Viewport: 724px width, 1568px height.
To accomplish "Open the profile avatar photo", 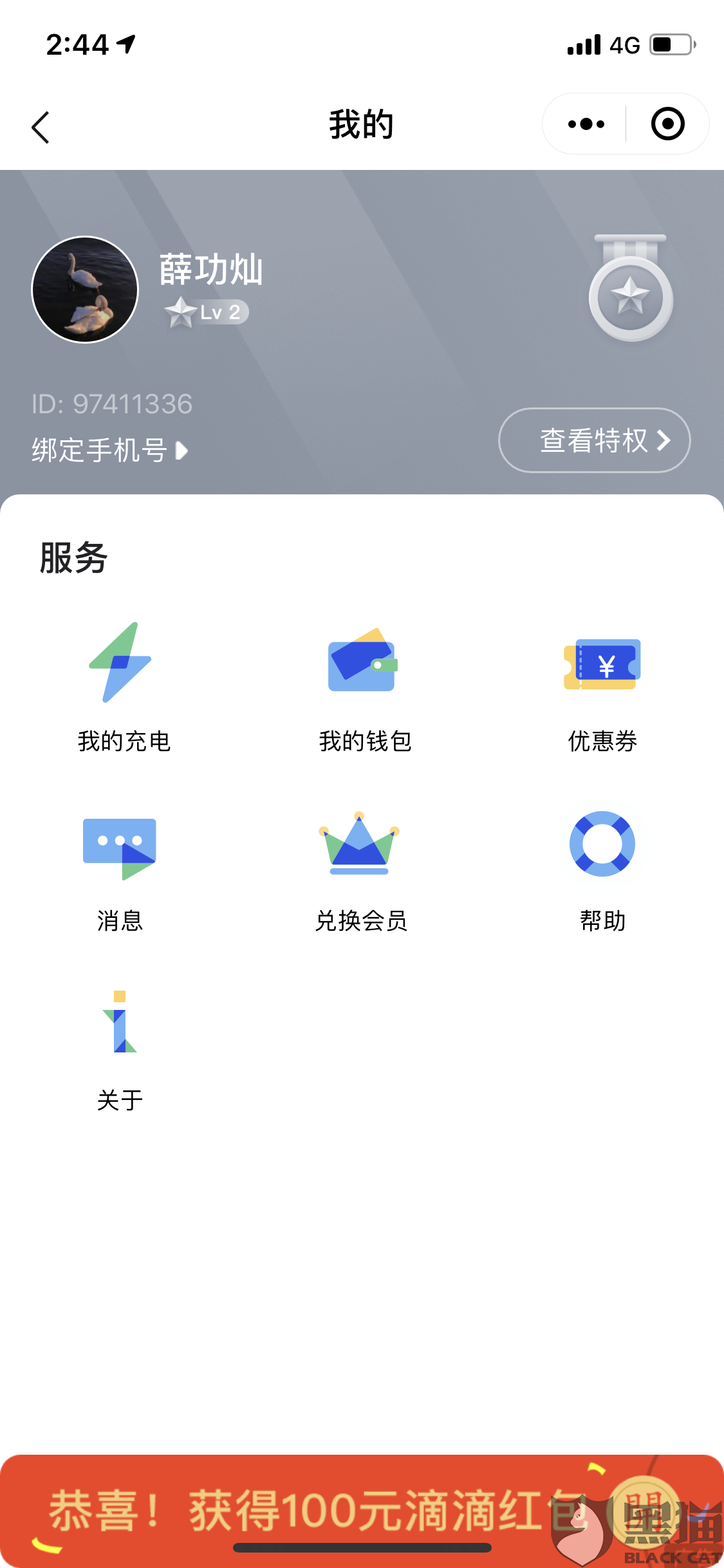I will click(x=85, y=290).
